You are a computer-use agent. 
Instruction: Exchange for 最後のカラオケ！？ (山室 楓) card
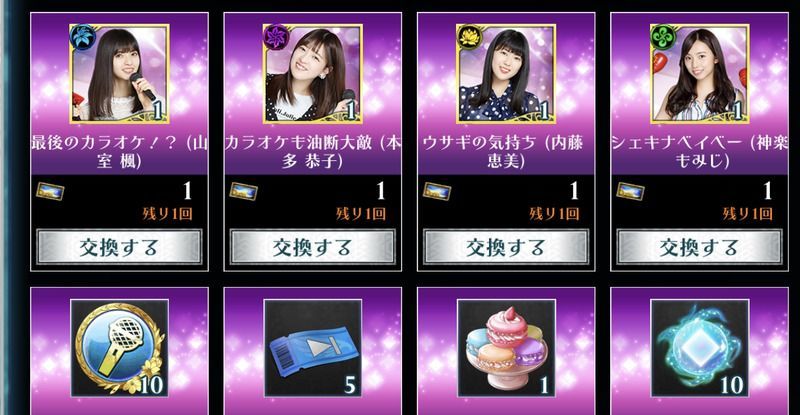pyautogui.click(x=119, y=247)
